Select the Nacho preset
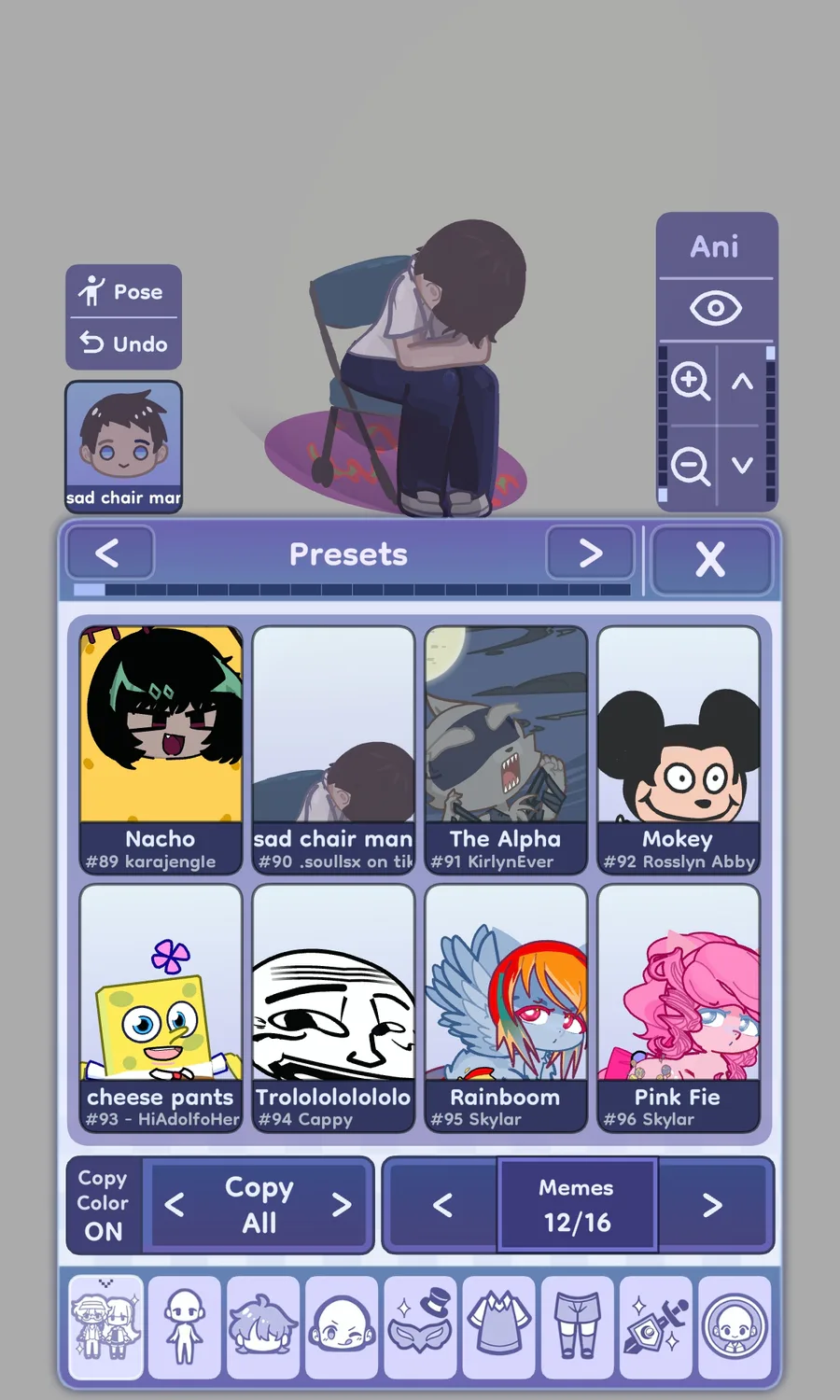 [x=161, y=749]
